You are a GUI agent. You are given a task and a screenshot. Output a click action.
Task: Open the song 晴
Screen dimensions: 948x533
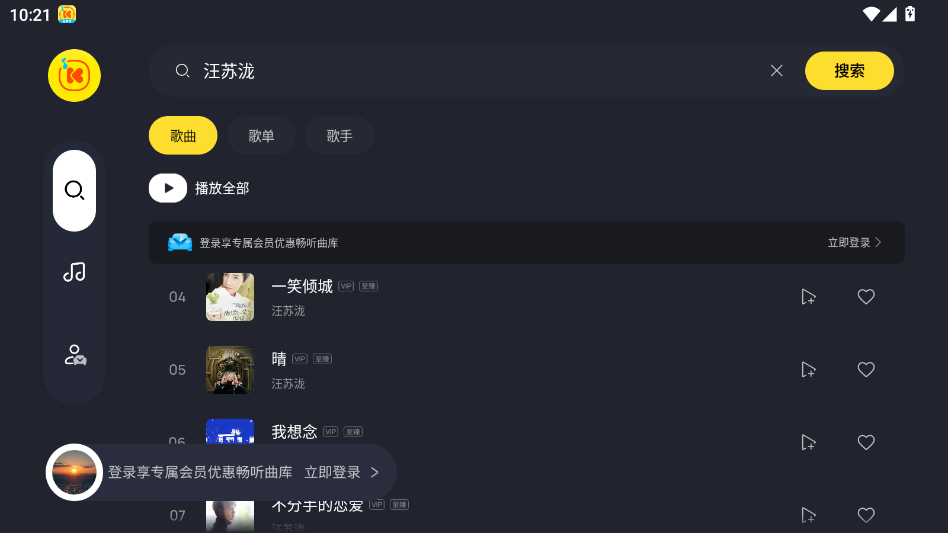coord(279,359)
